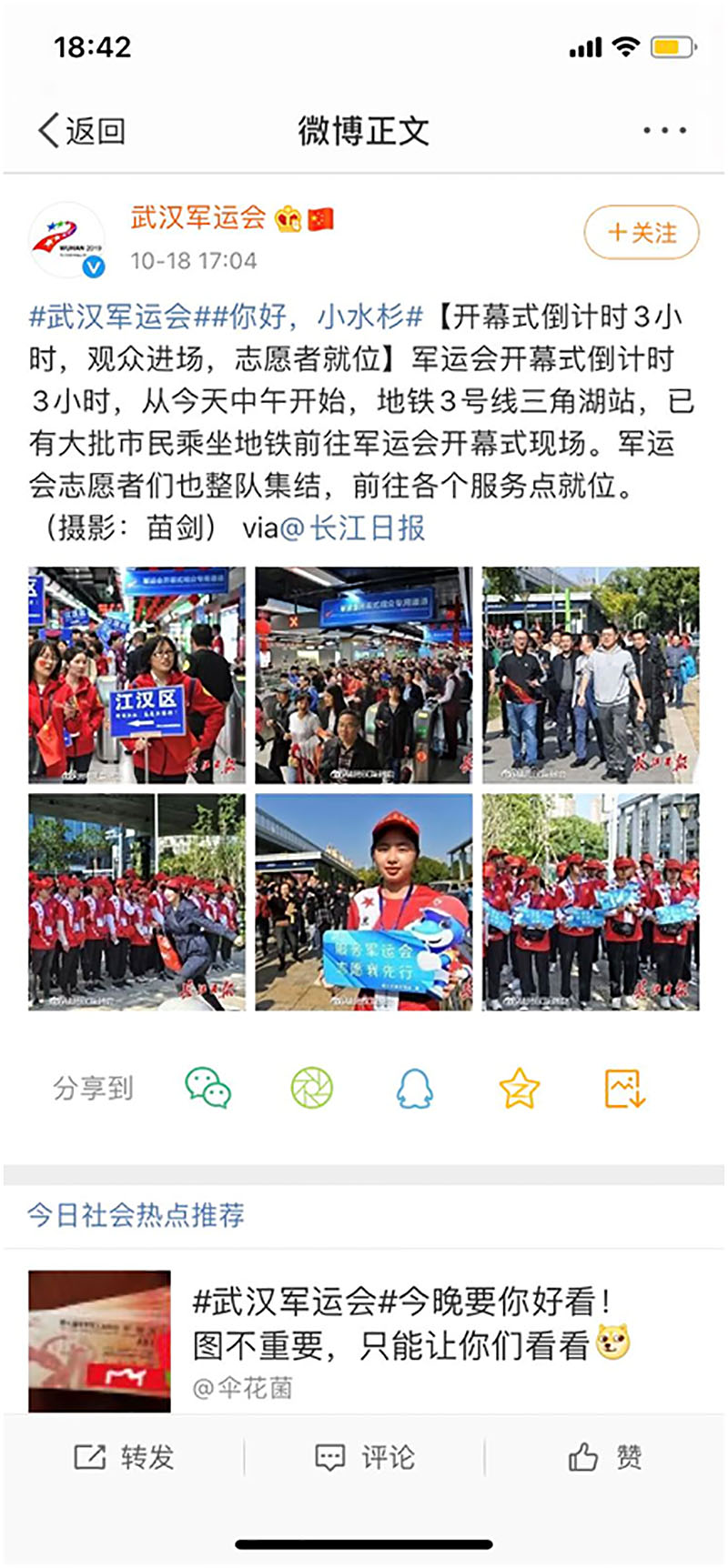Follow 武汉军运会 with +关注
This screenshot has height=1568, width=728.
(641, 233)
